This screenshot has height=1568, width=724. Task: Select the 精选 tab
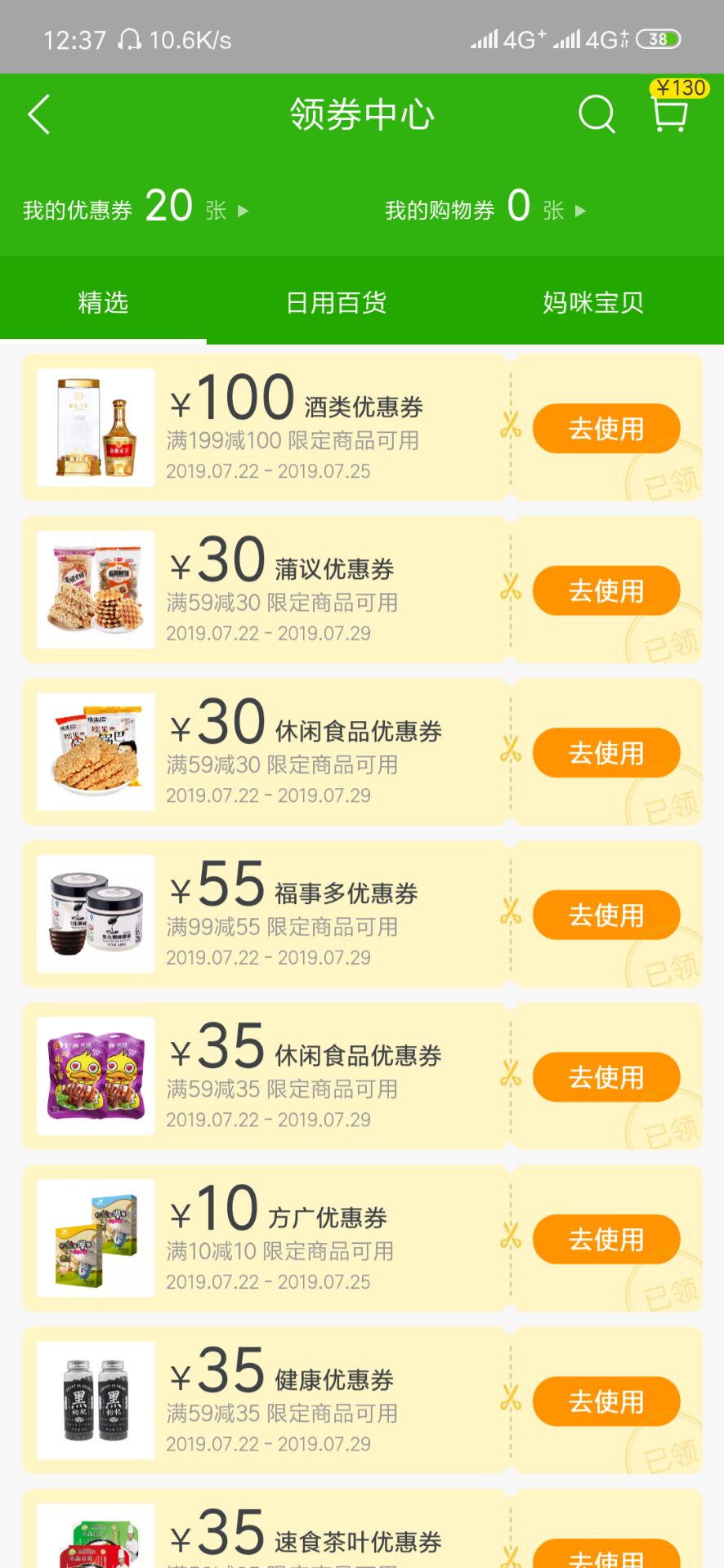click(103, 302)
